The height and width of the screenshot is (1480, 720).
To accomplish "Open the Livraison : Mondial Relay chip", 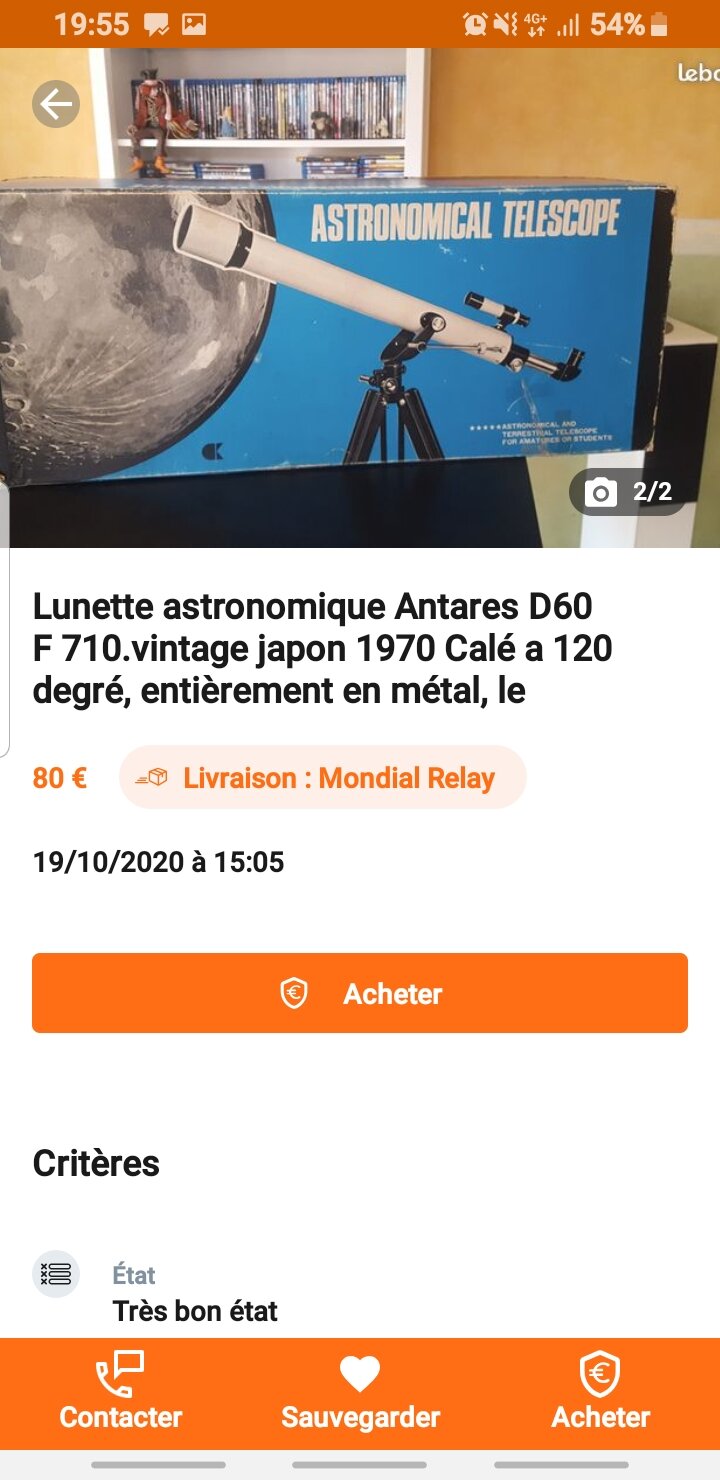I will tap(322, 778).
